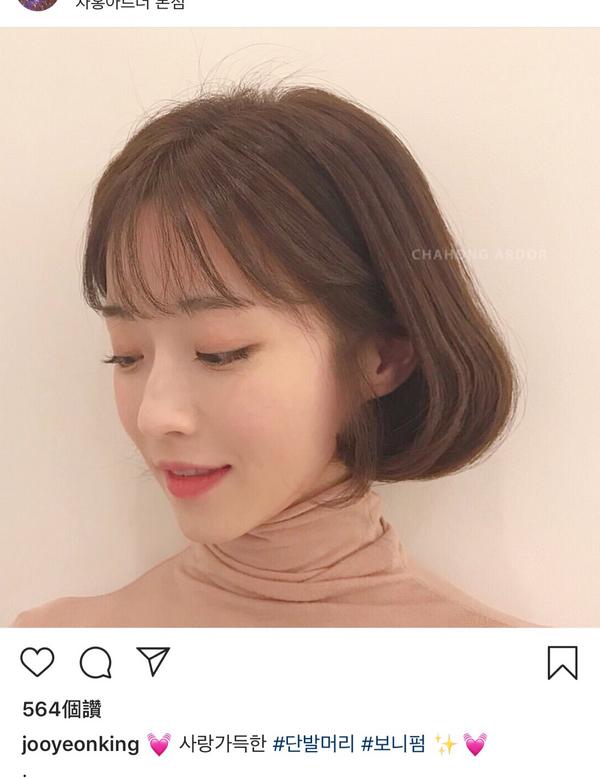The image size is (600, 779).
Task: Open the jooyeonking username in the caption
Action: 80,744
